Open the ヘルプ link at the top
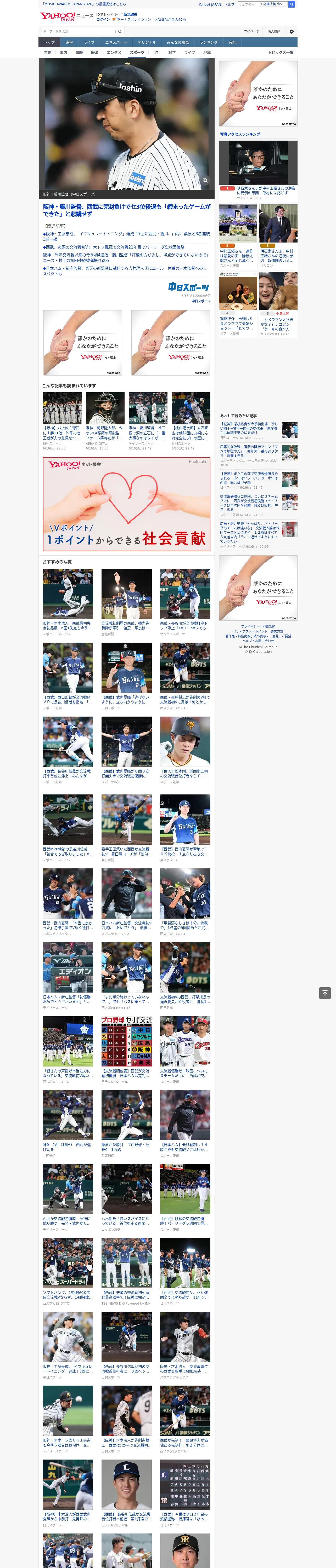 click(229, 4)
